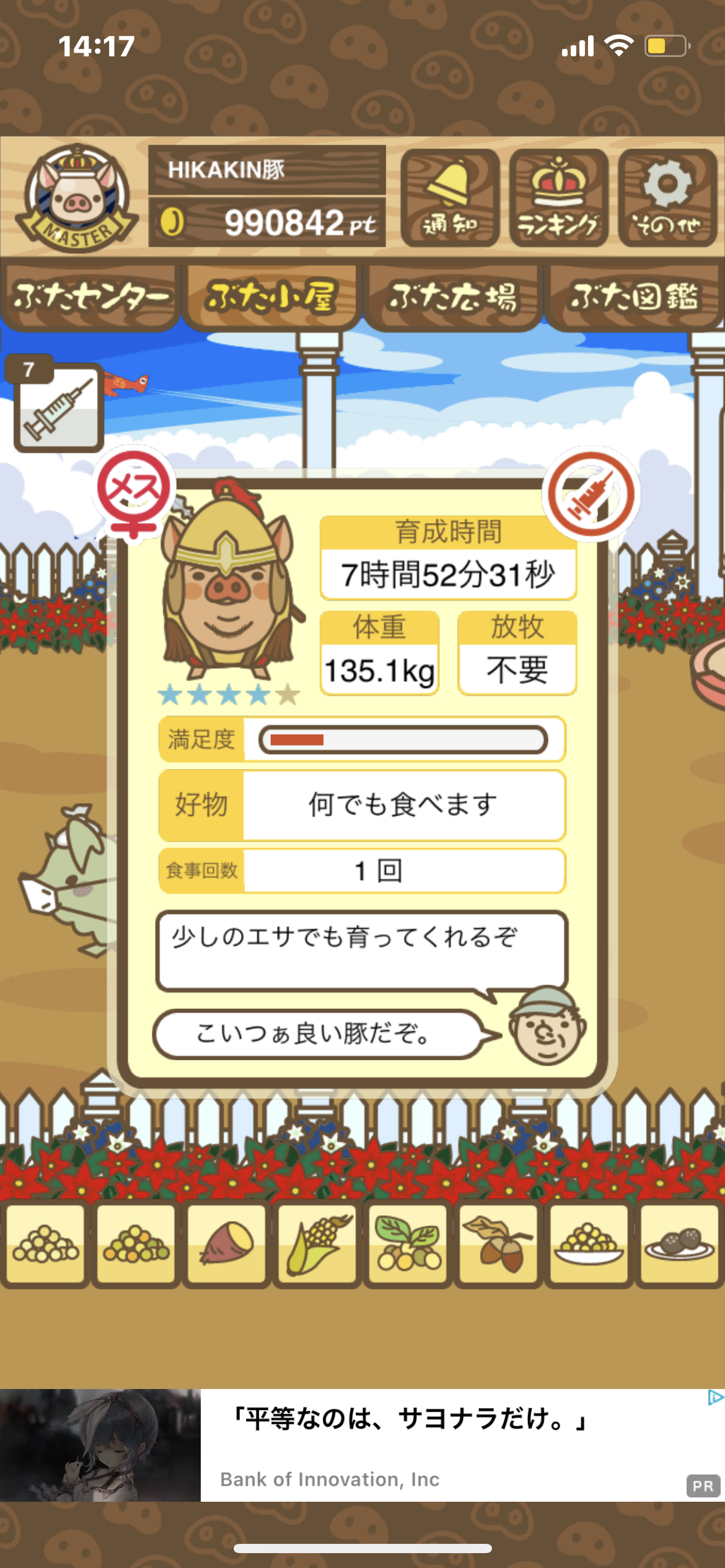The image size is (725, 1568).
Task: Select the mixed yellow-green bean feed
Action: (136, 1244)
